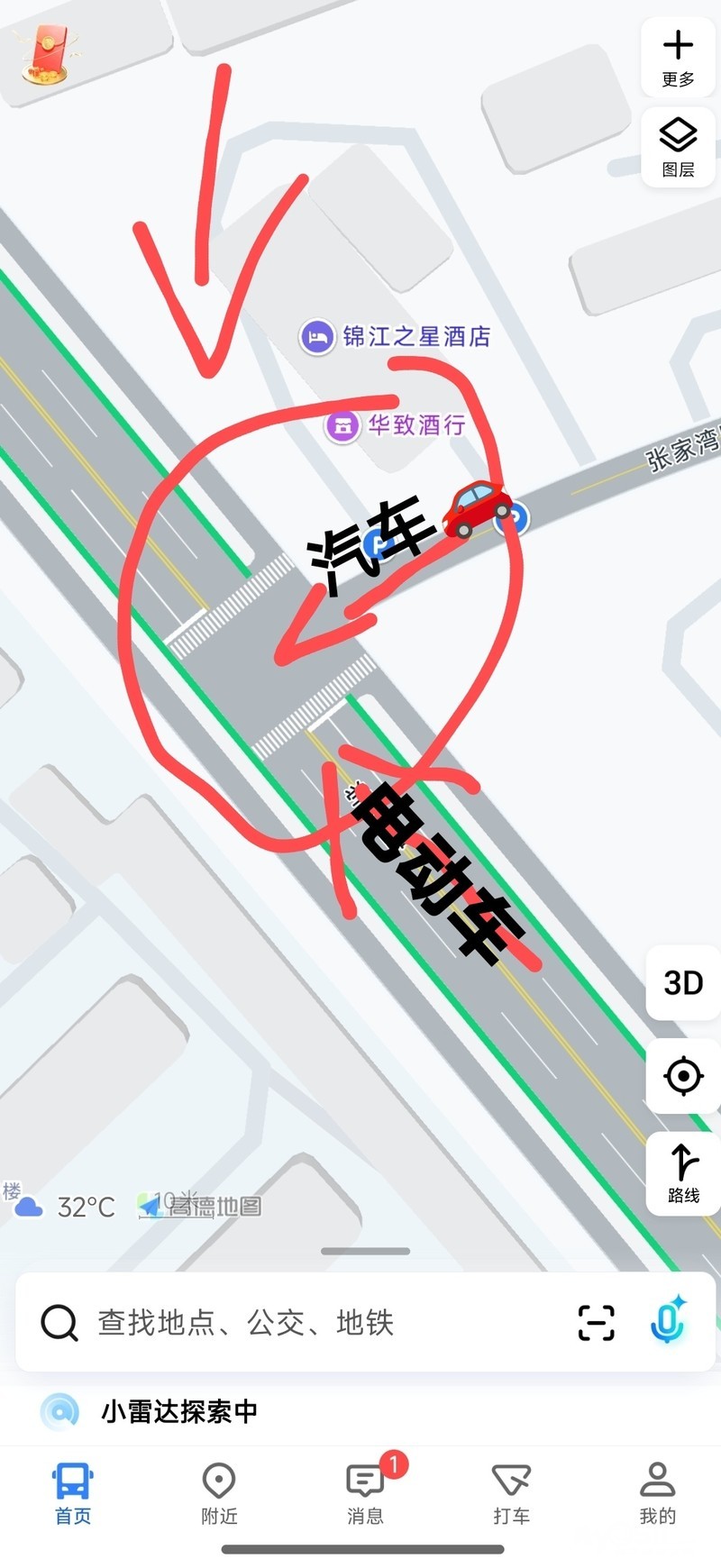Open the scan code icon in search bar
Image resolution: width=721 pixels, height=1568 pixels.
pyautogui.click(x=596, y=1323)
